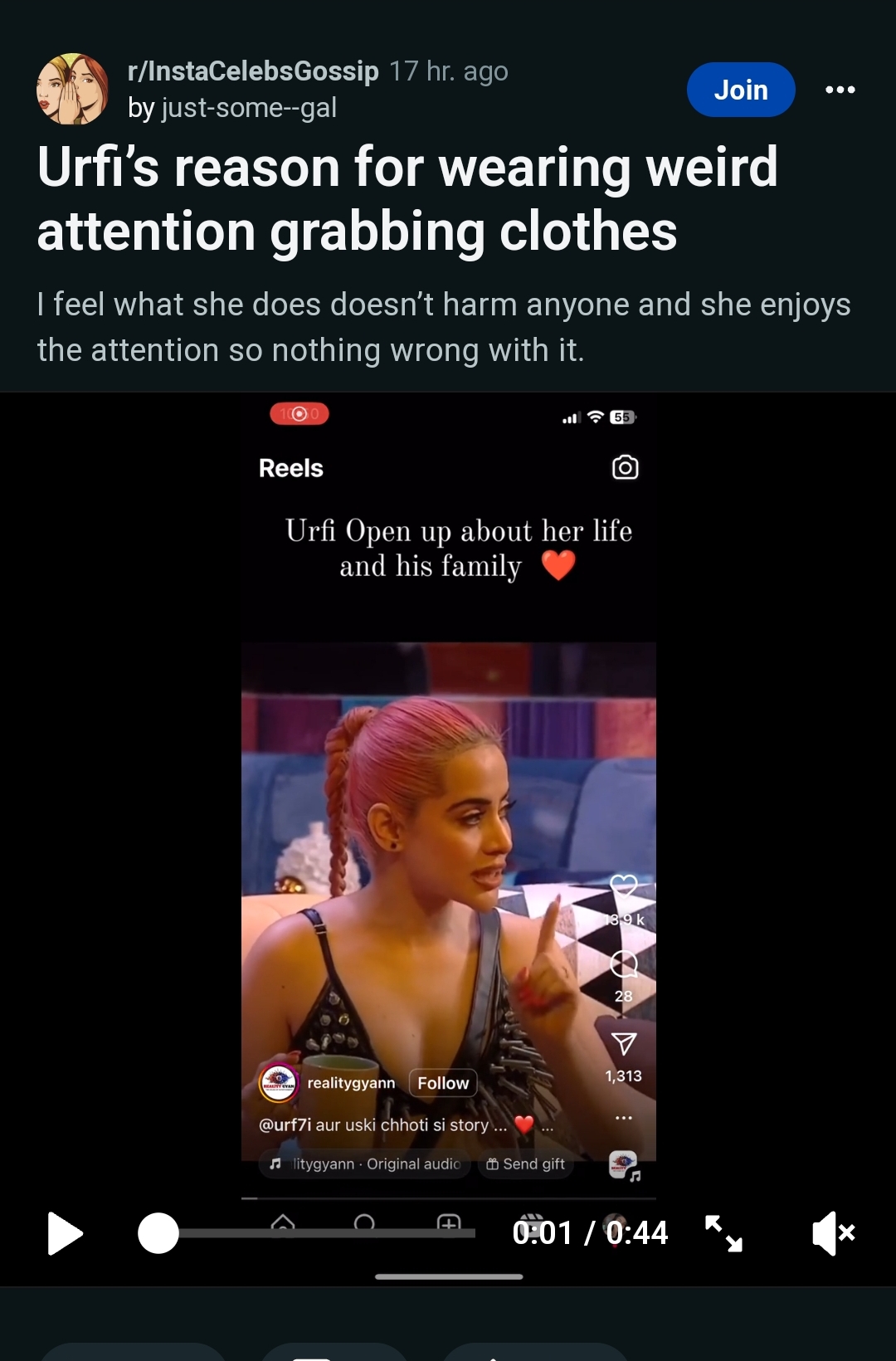
Task: Open just-some--gal's profile
Action: click(249, 108)
